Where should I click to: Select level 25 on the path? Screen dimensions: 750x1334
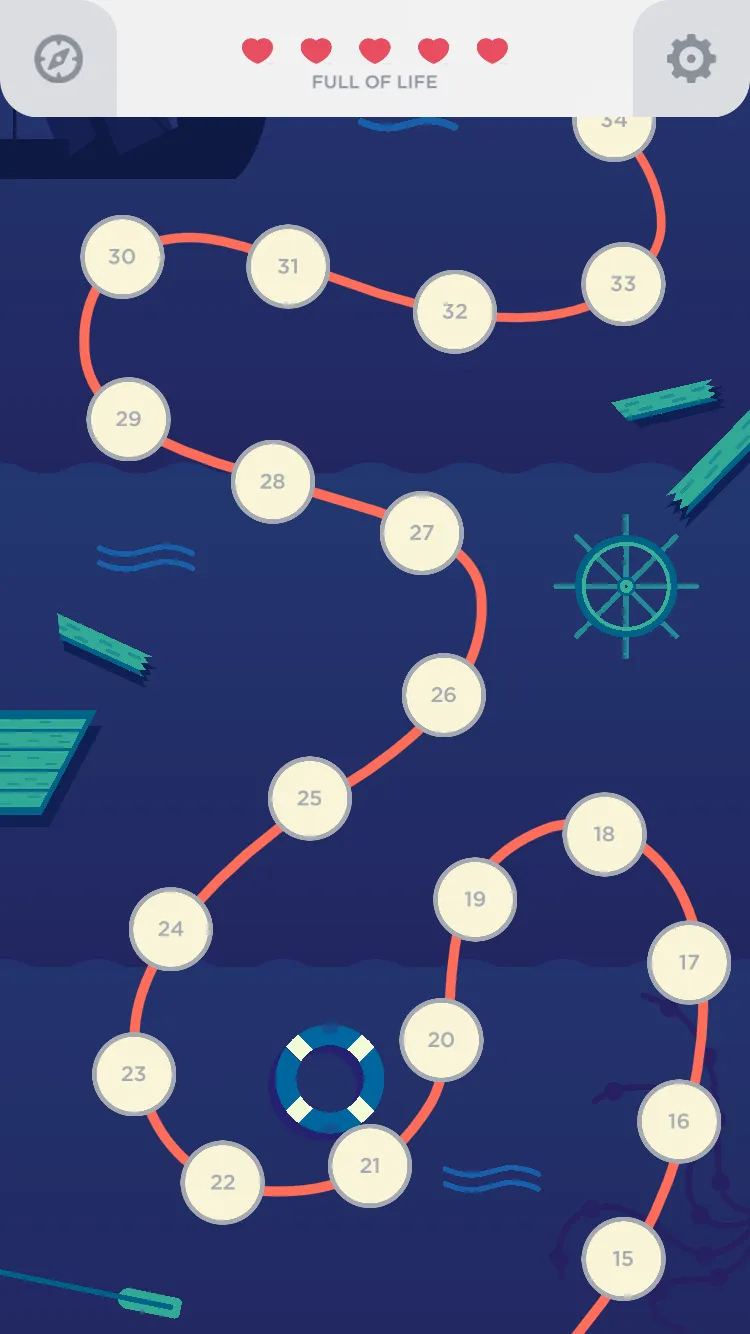[x=310, y=798]
